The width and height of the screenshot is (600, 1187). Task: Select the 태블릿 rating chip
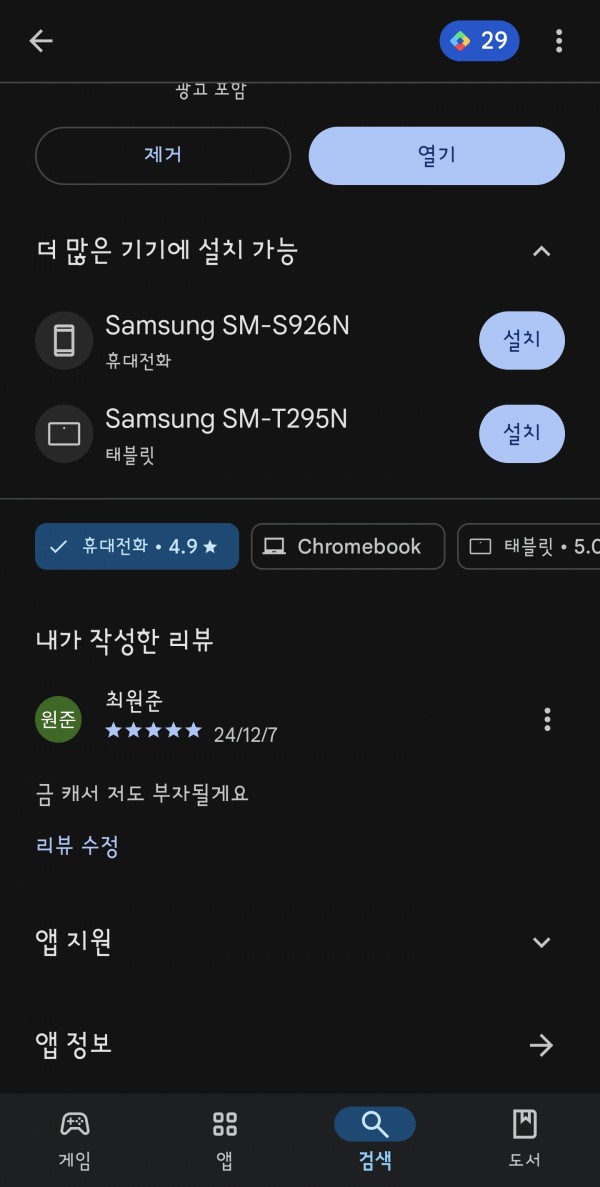coord(529,546)
